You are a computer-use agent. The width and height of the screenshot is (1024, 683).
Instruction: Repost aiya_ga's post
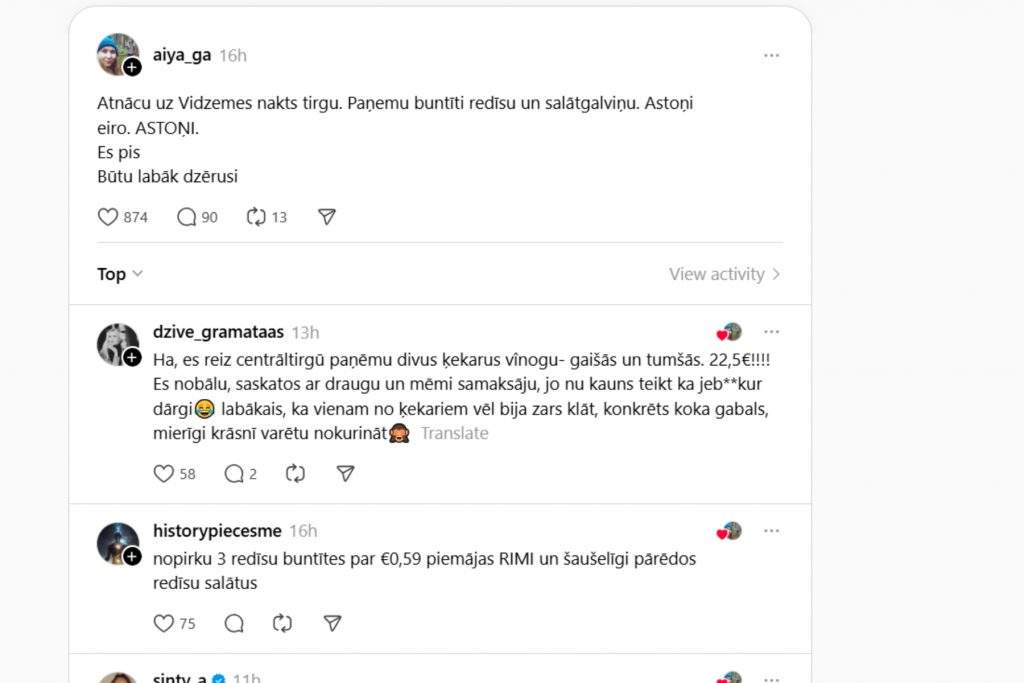[257, 217]
